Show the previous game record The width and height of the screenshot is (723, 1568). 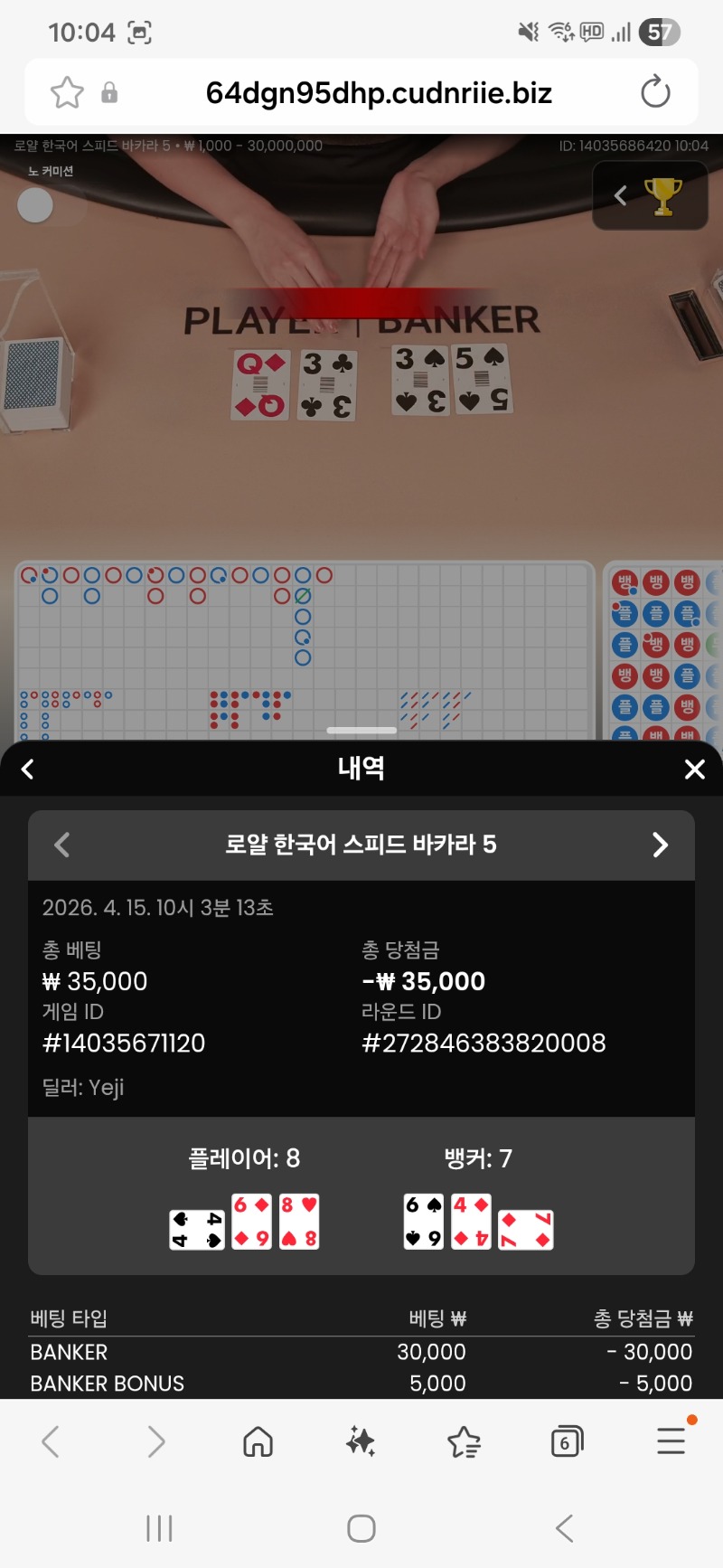62,845
